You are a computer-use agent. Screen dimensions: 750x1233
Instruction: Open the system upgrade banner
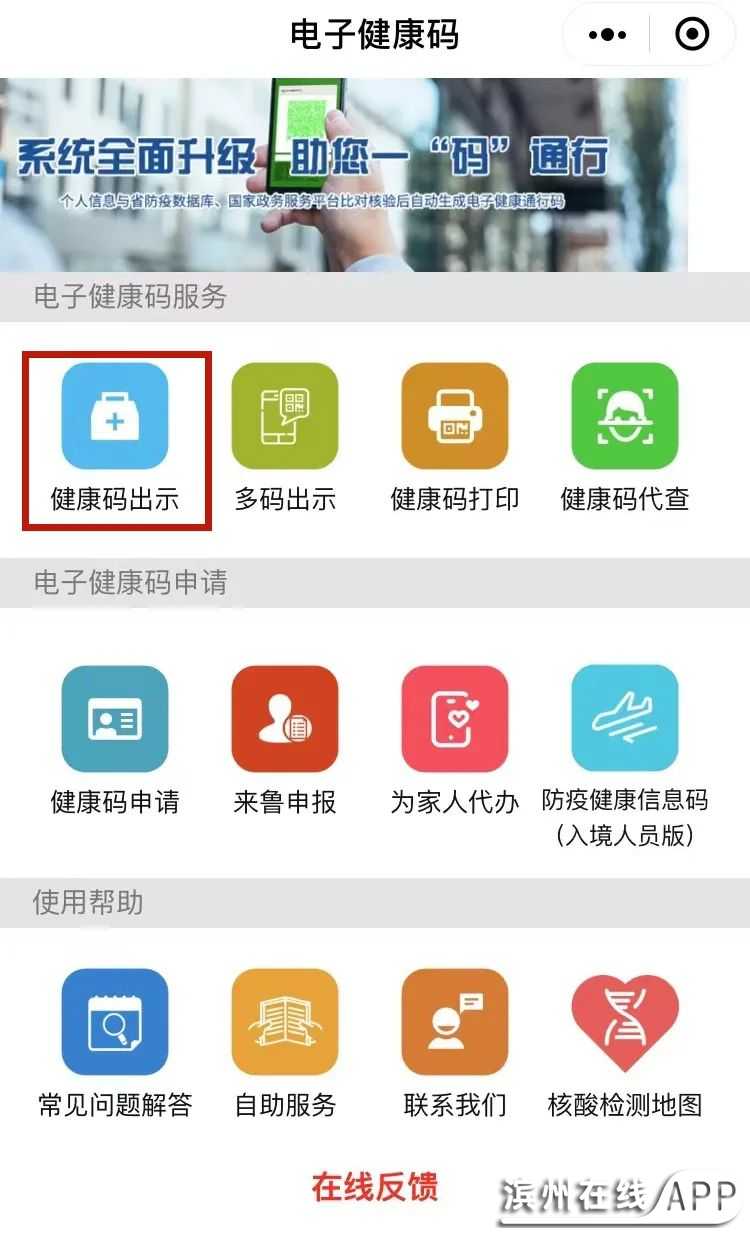coord(344,175)
